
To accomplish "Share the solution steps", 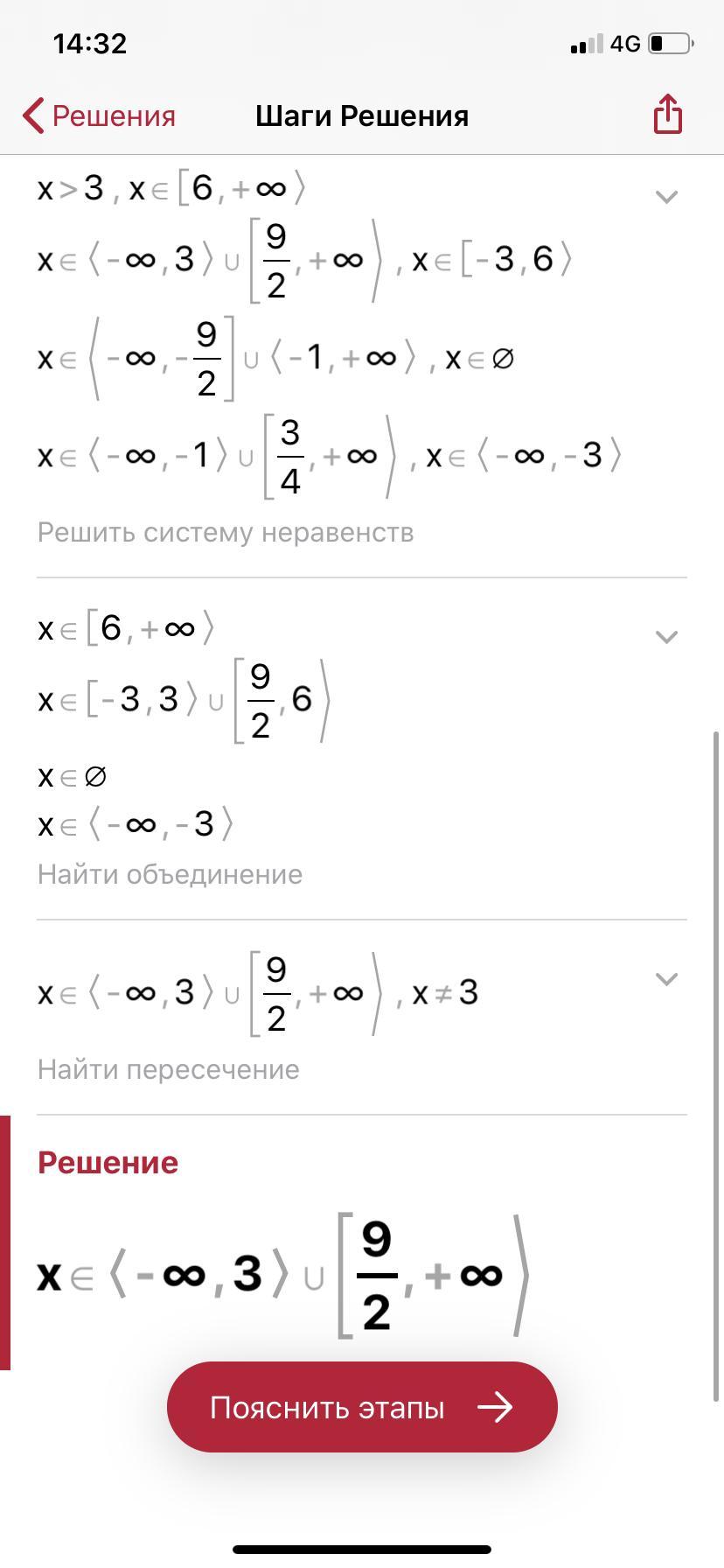I will click(x=667, y=114).
